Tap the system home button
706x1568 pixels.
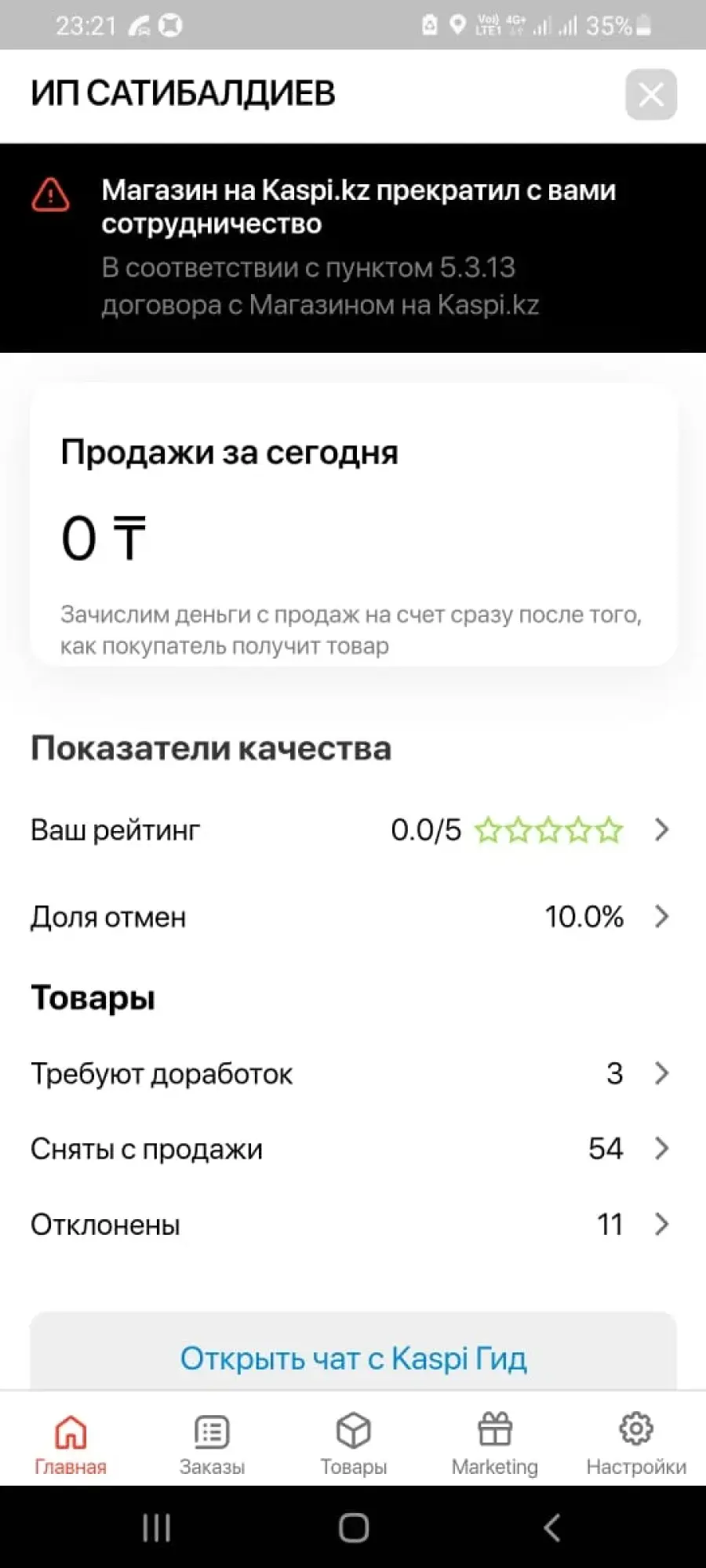point(353,1528)
